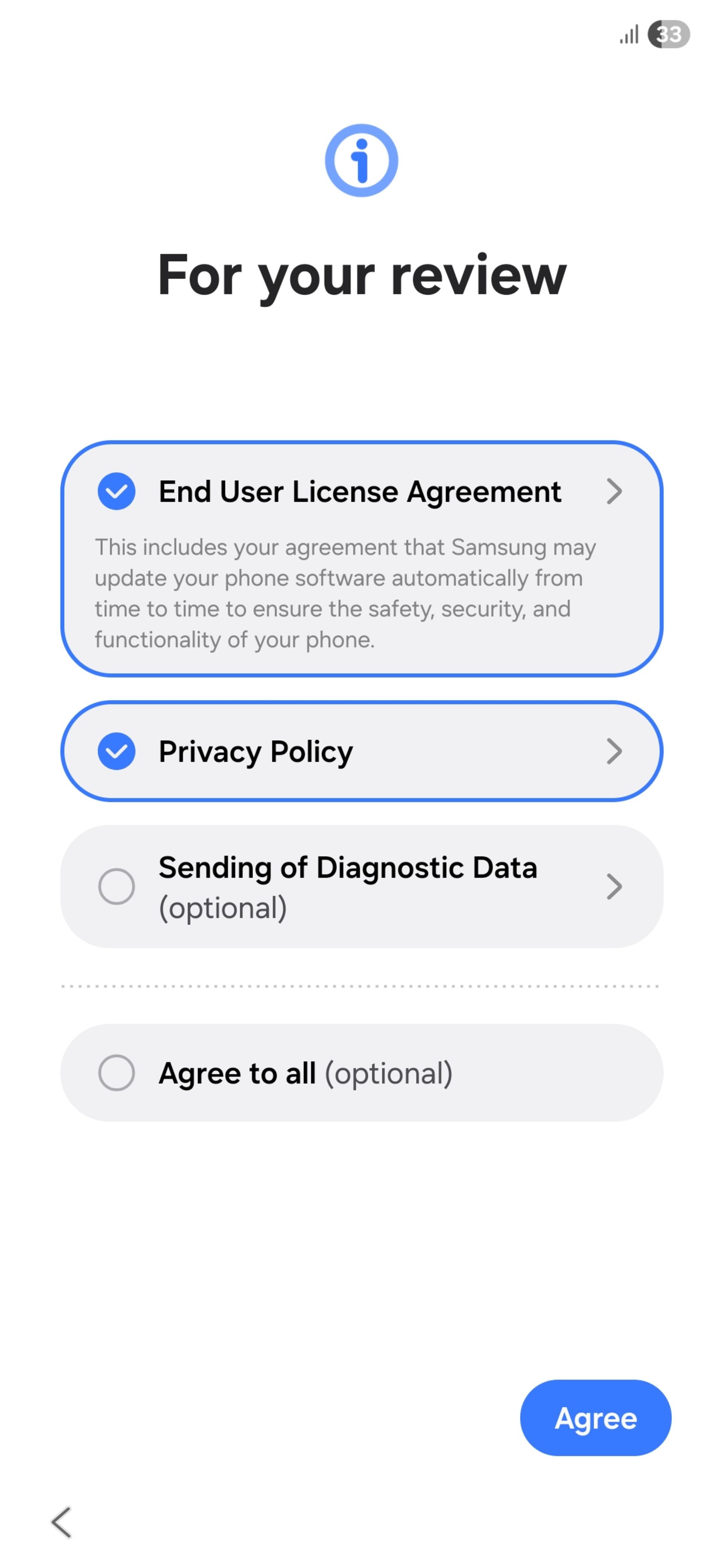View the Privacy Policy details chevron

tap(614, 751)
